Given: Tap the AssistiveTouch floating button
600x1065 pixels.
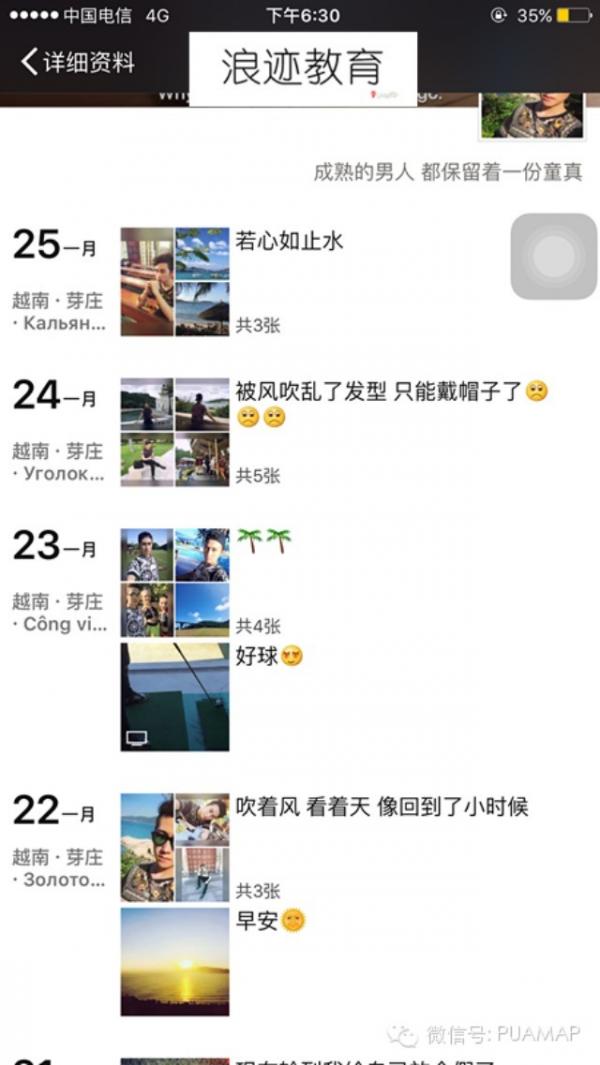Looking at the screenshot, I should 553,256.
